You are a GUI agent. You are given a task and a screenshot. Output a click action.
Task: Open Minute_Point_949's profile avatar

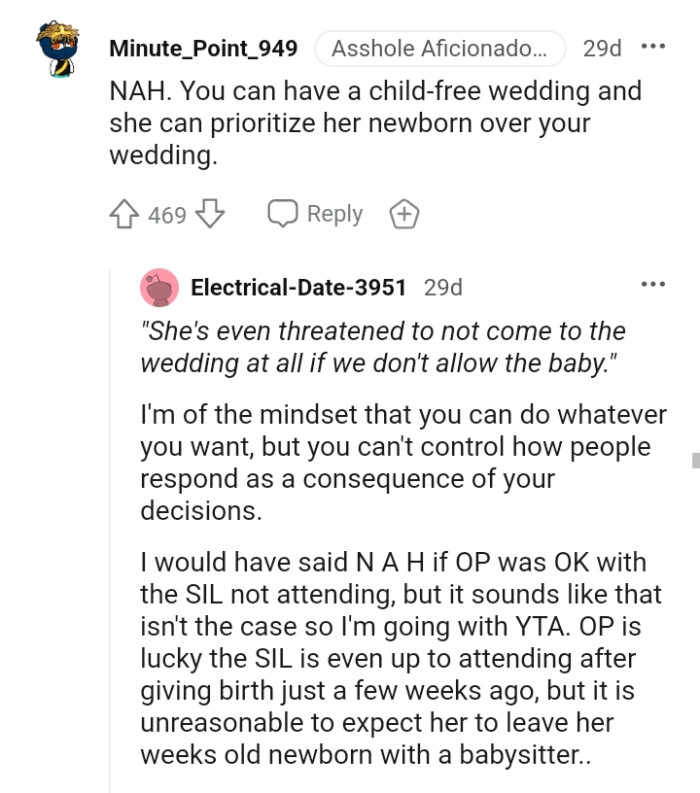point(57,50)
